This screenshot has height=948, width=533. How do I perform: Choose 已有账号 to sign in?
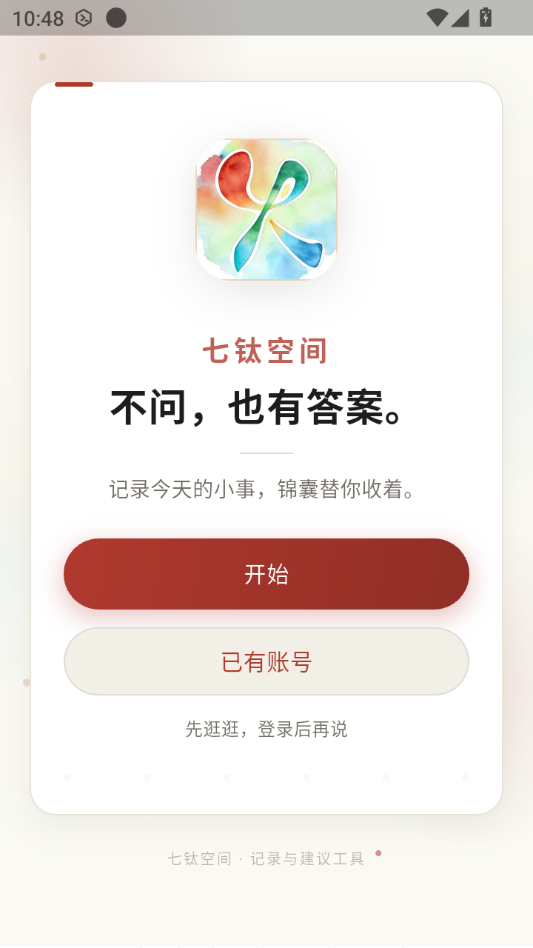pyautogui.click(x=266, y=661)
